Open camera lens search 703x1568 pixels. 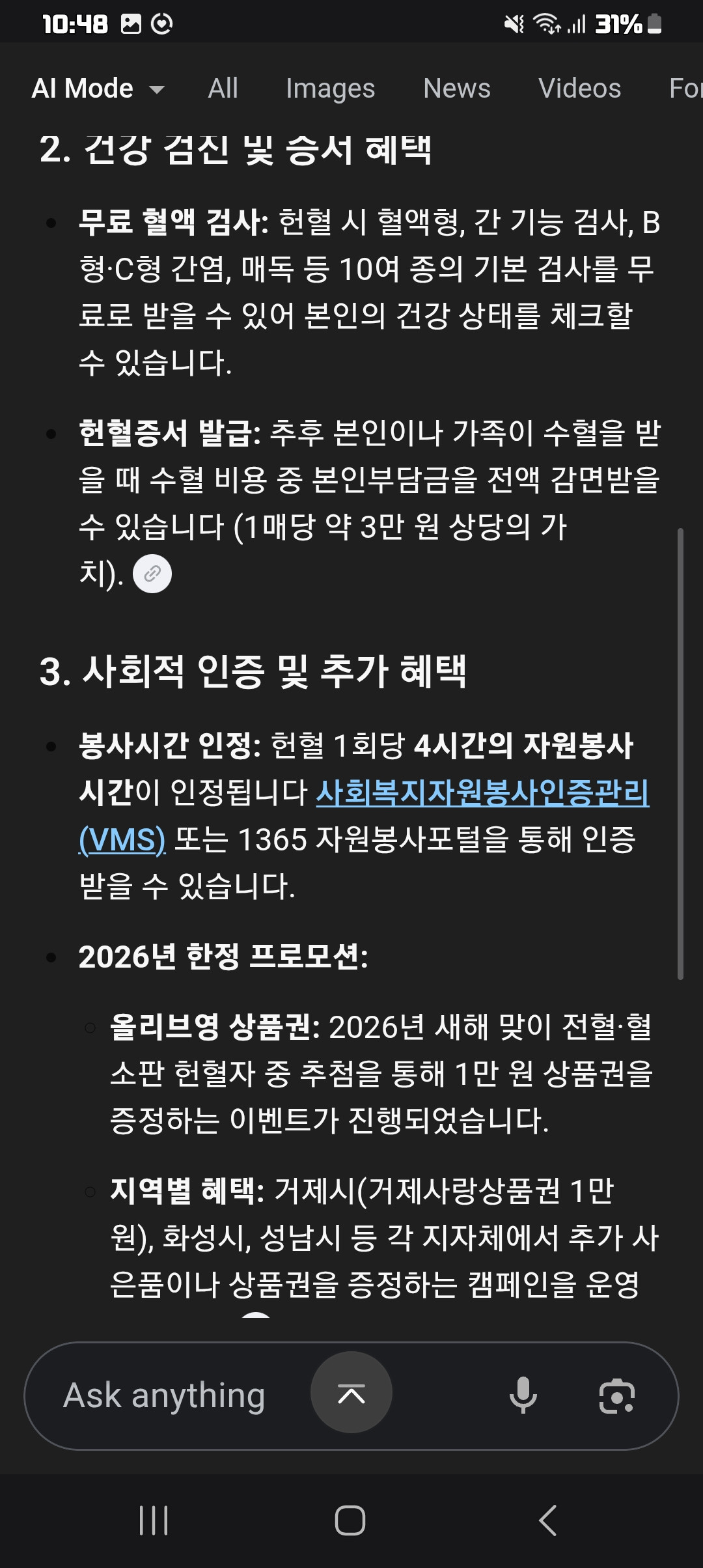[616, 1395]
